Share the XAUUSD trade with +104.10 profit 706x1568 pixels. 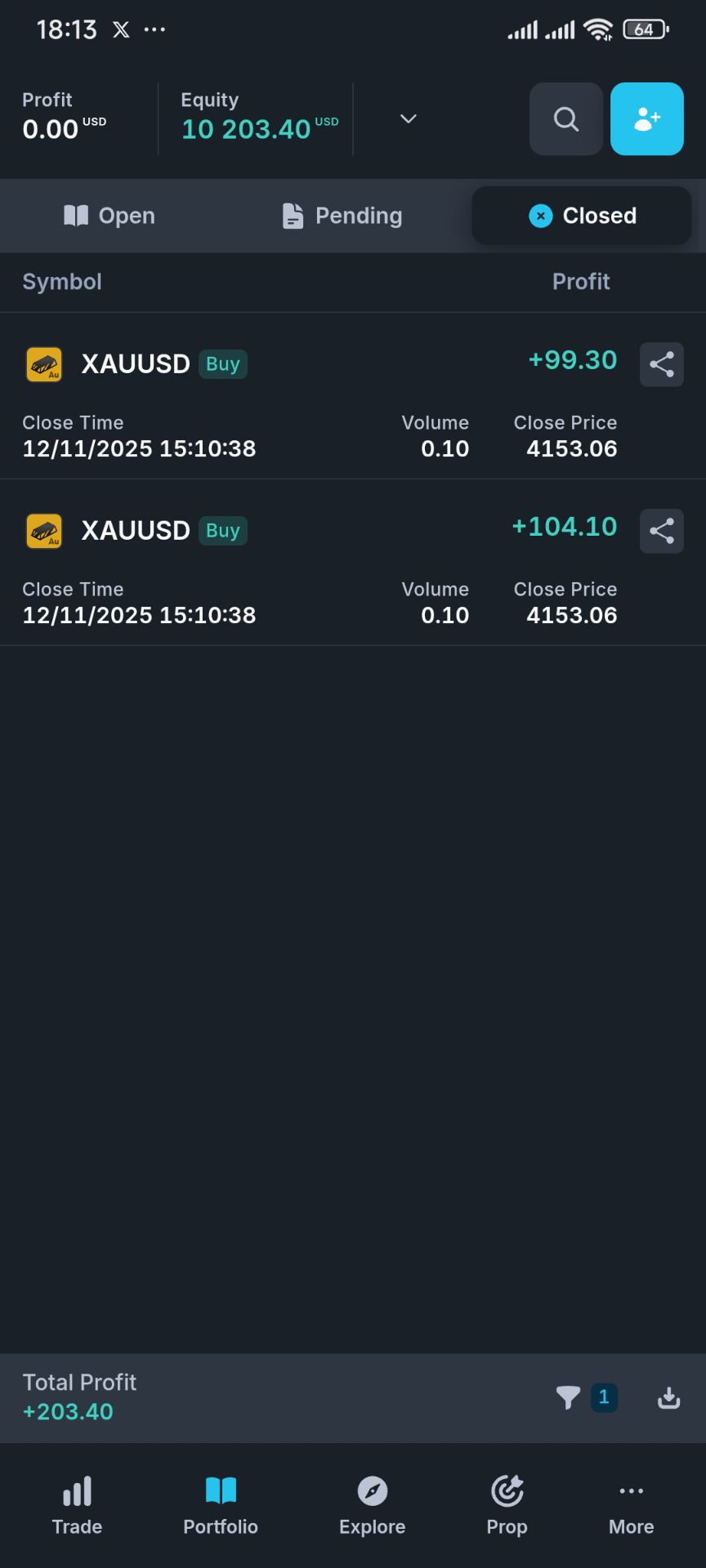point(661,531)
